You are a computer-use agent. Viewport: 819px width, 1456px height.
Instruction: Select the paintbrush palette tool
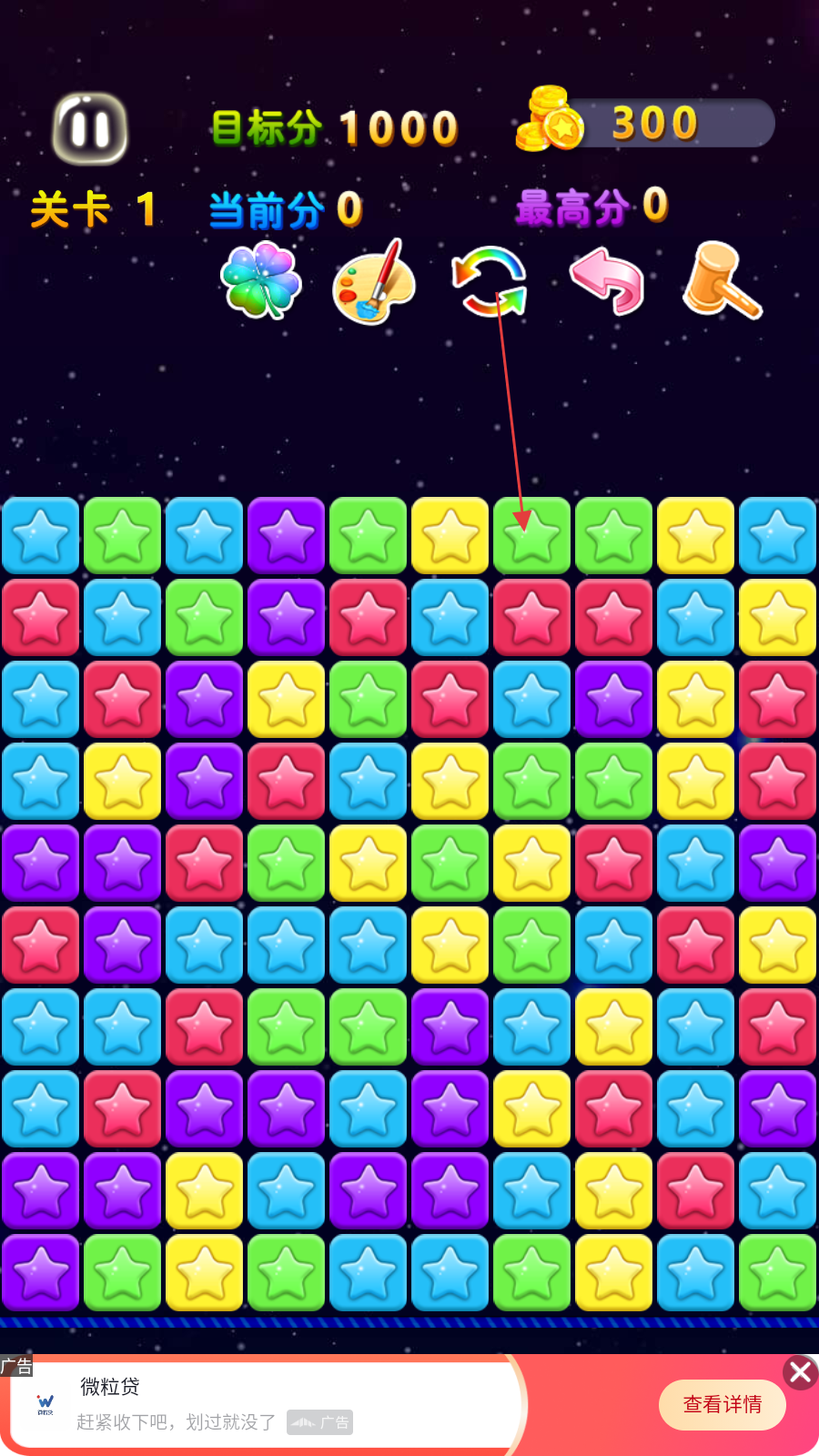(374, 282)
